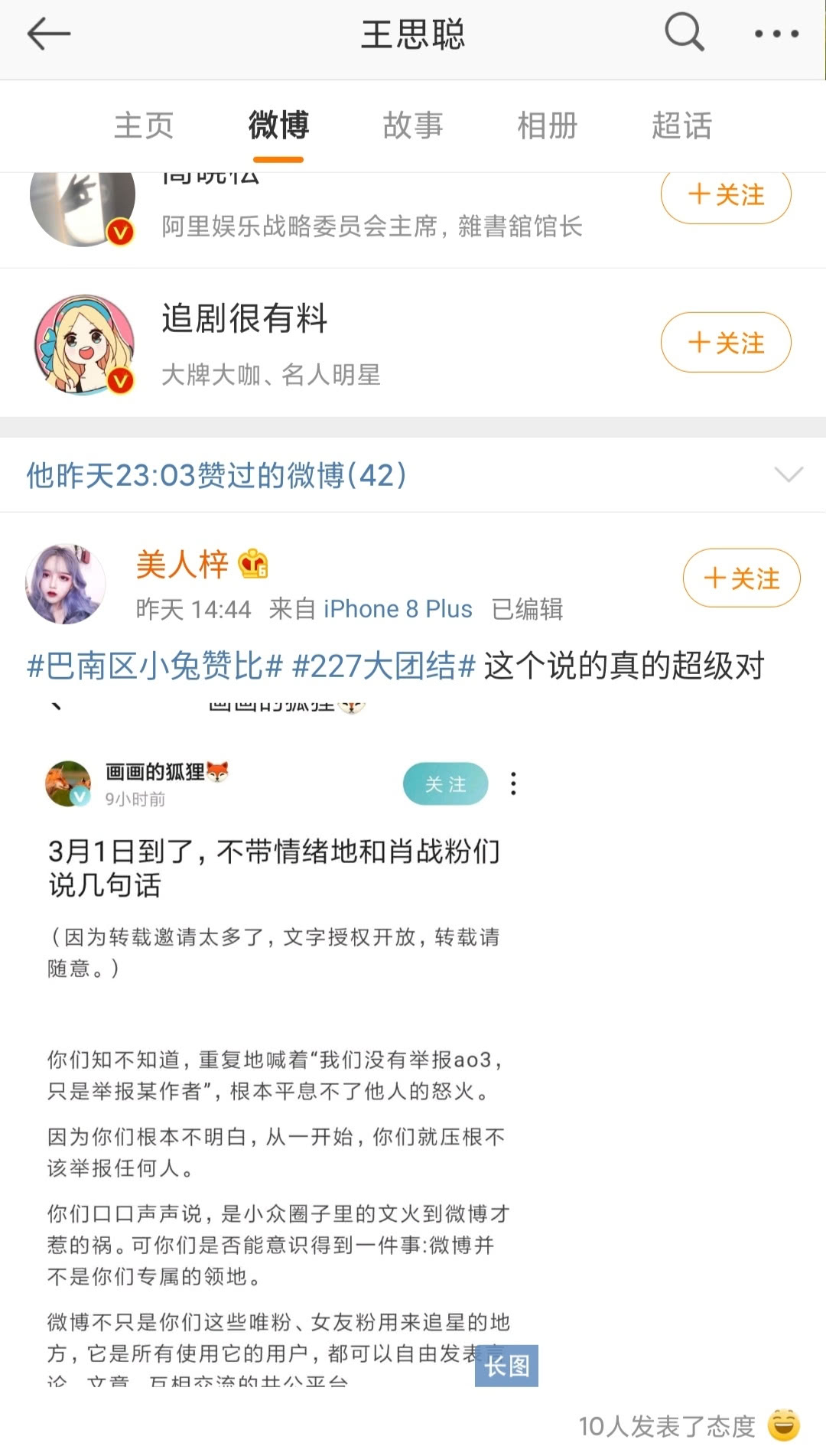Switch to the 主页 tab
826x1456 pixels.
pos(144,125)
